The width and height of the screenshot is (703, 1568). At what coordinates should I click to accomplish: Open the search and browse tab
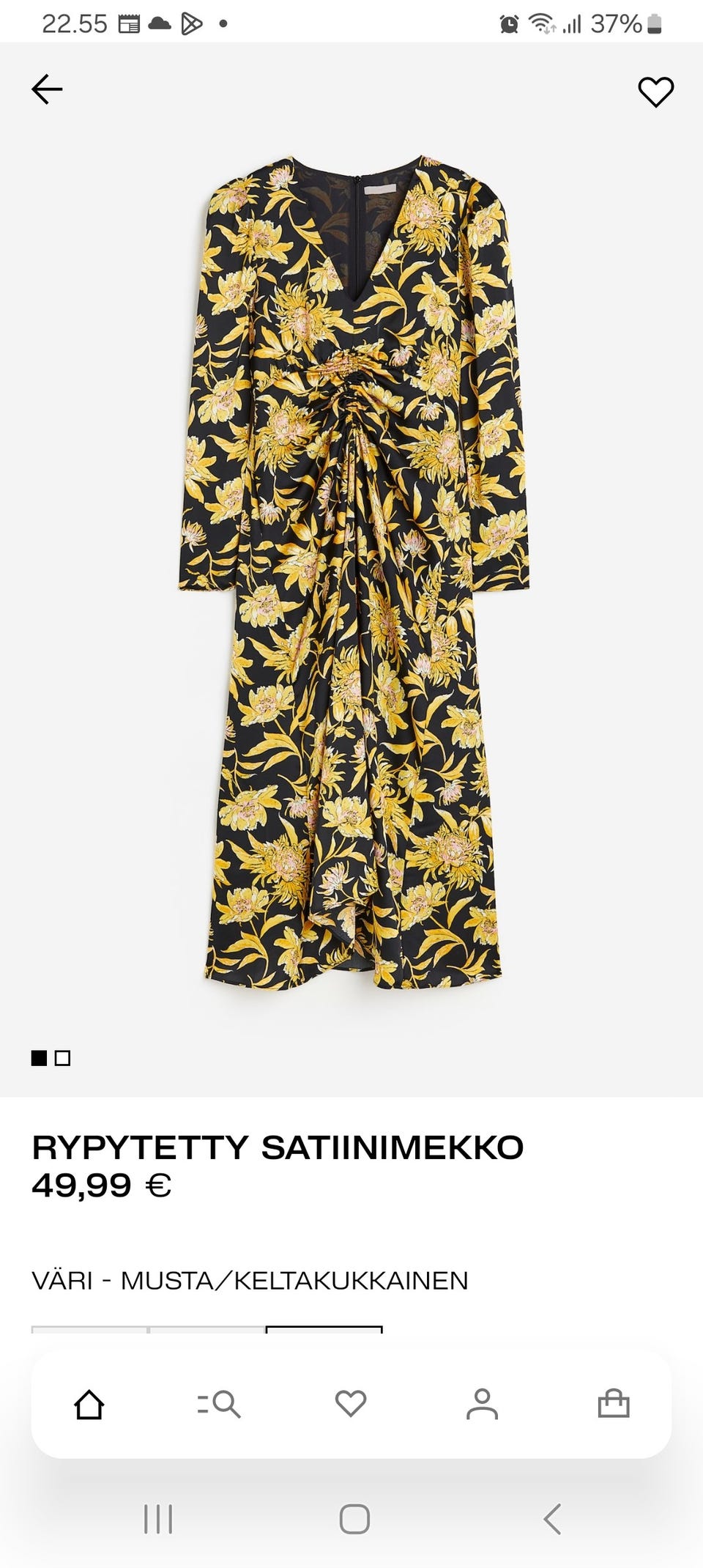point(220,1405)
